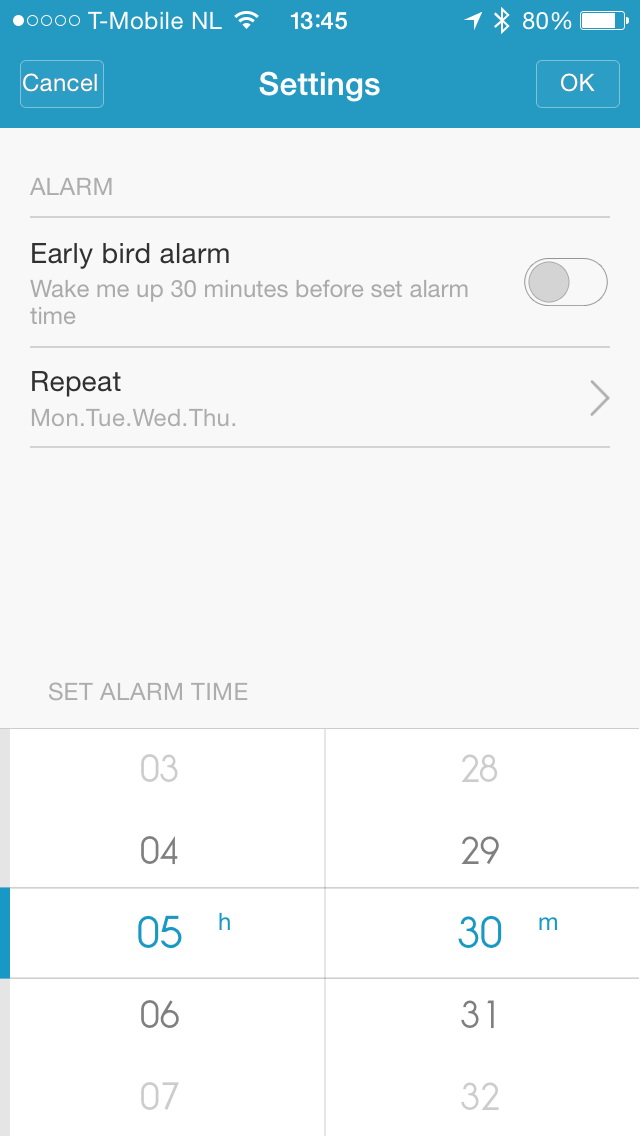Image resolution: width=640 pixels, height=1136 pixels.
Task: Select hour 04 in the picker
Action: [160, 851]
